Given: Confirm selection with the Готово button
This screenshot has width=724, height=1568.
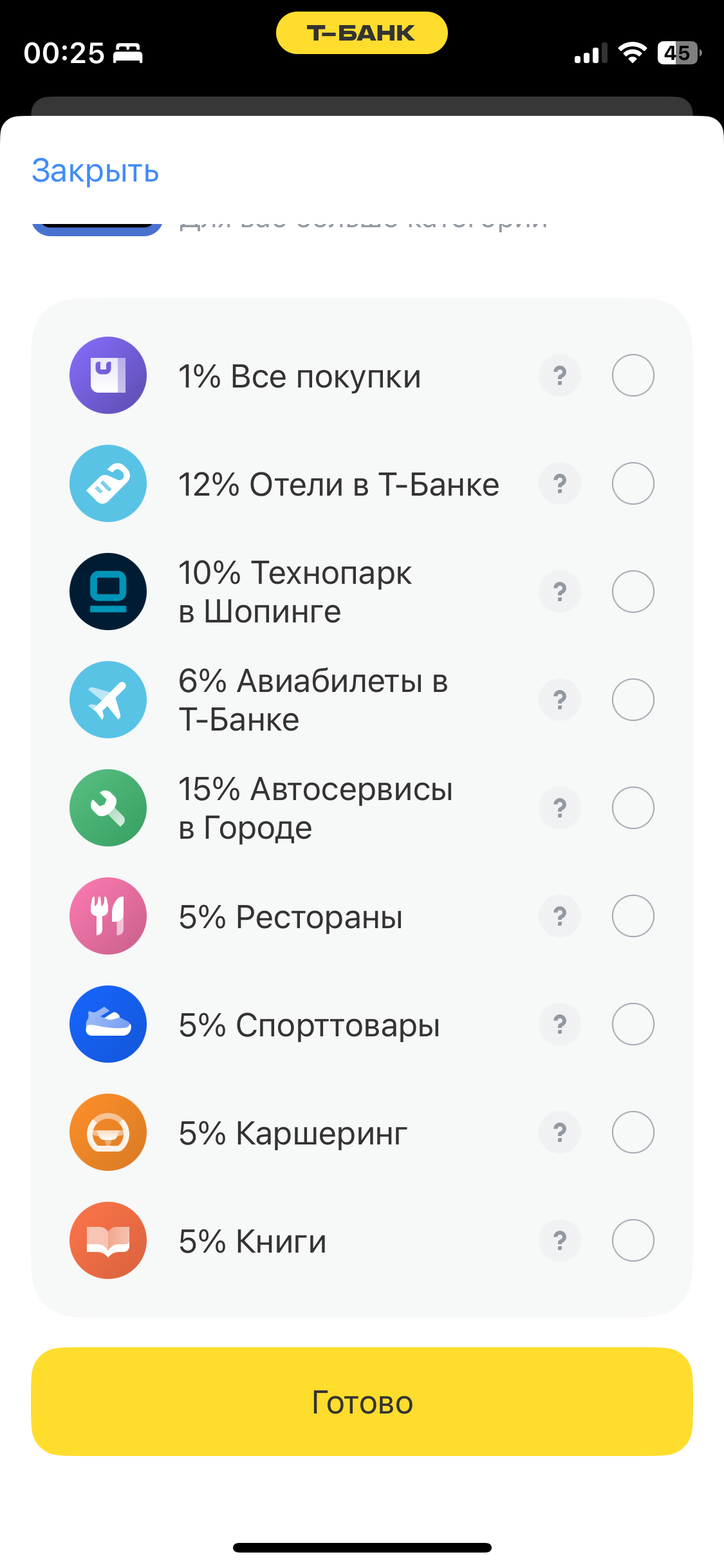Looking at the screenshot, I should [x=362, y=1401].
